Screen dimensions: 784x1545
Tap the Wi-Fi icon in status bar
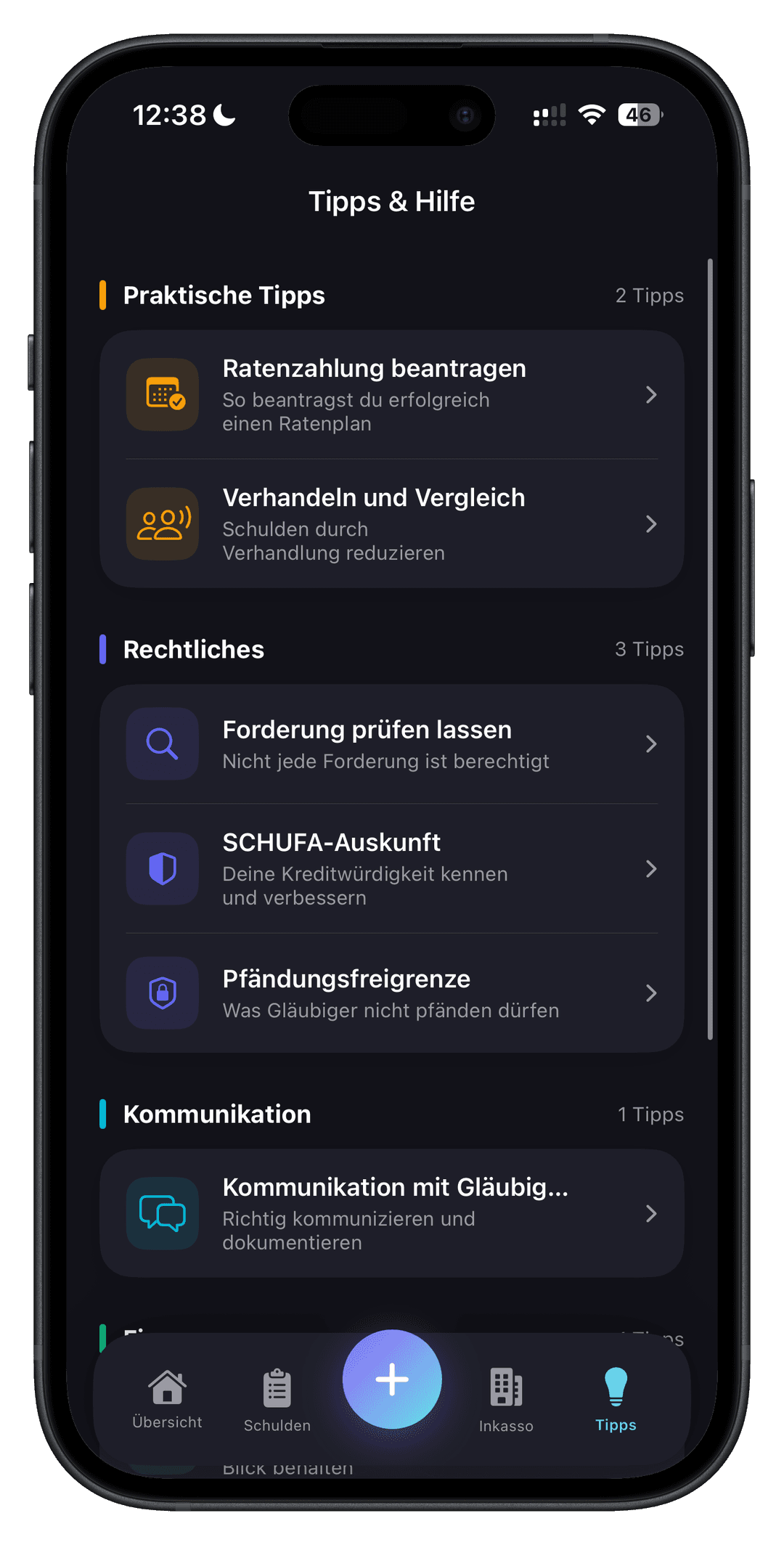tap(591, 115)
